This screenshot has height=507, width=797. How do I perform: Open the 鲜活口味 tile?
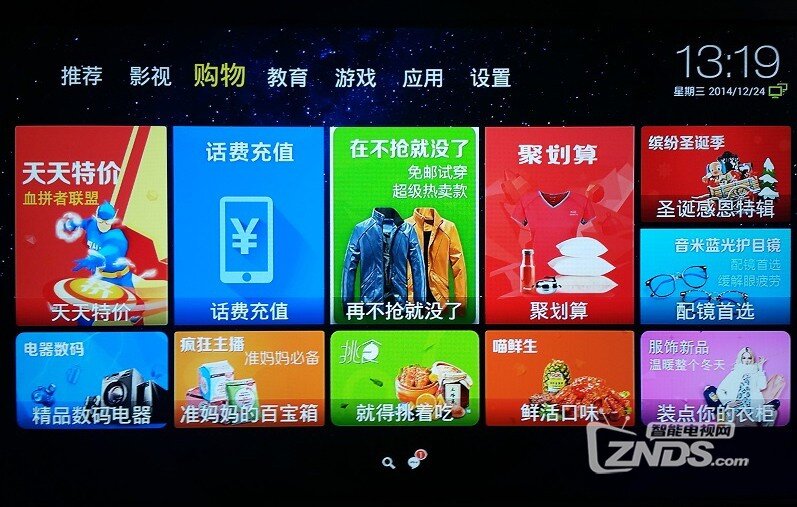pos(559,379)
